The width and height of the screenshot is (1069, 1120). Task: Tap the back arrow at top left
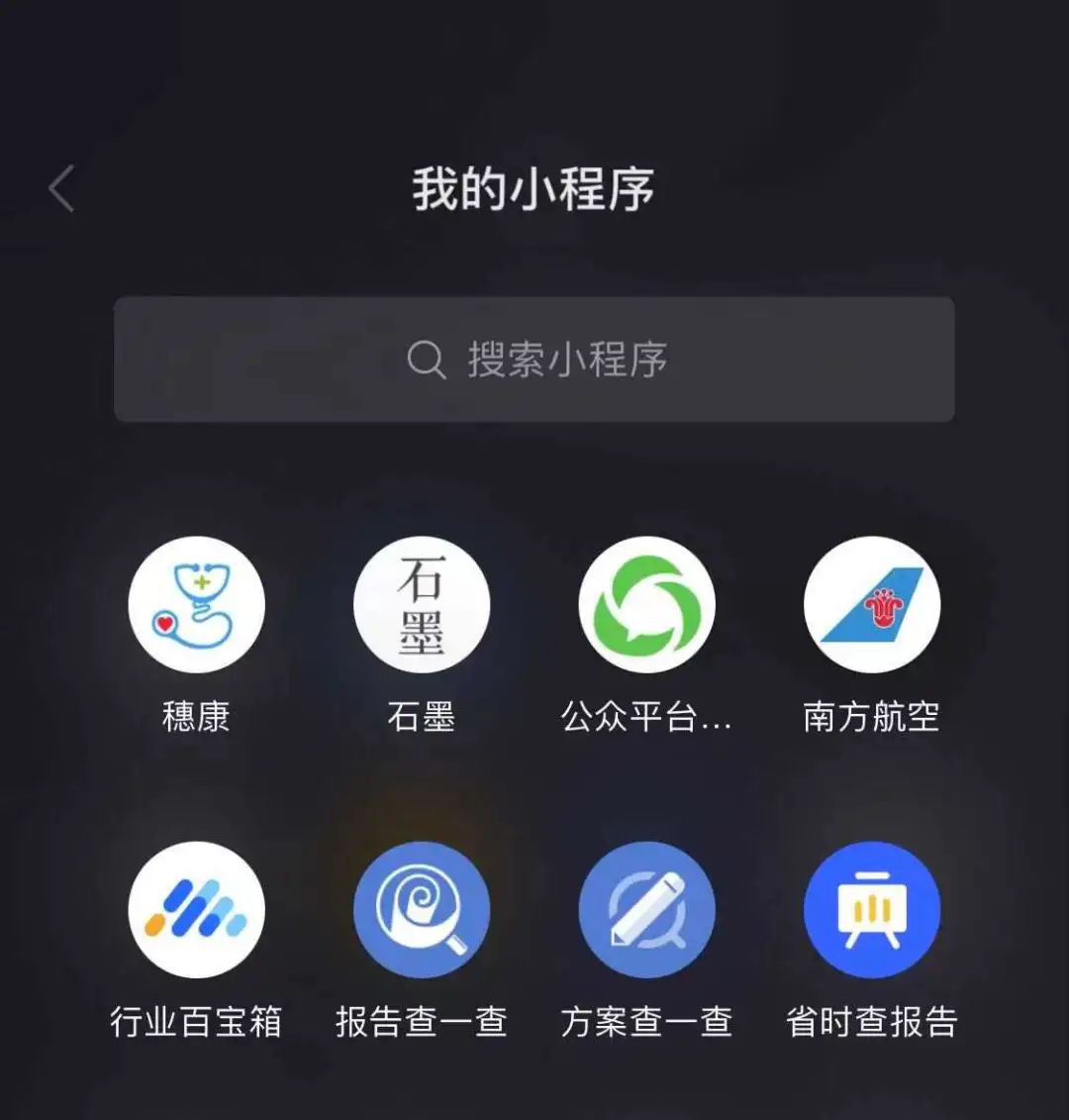click(61, 189)
